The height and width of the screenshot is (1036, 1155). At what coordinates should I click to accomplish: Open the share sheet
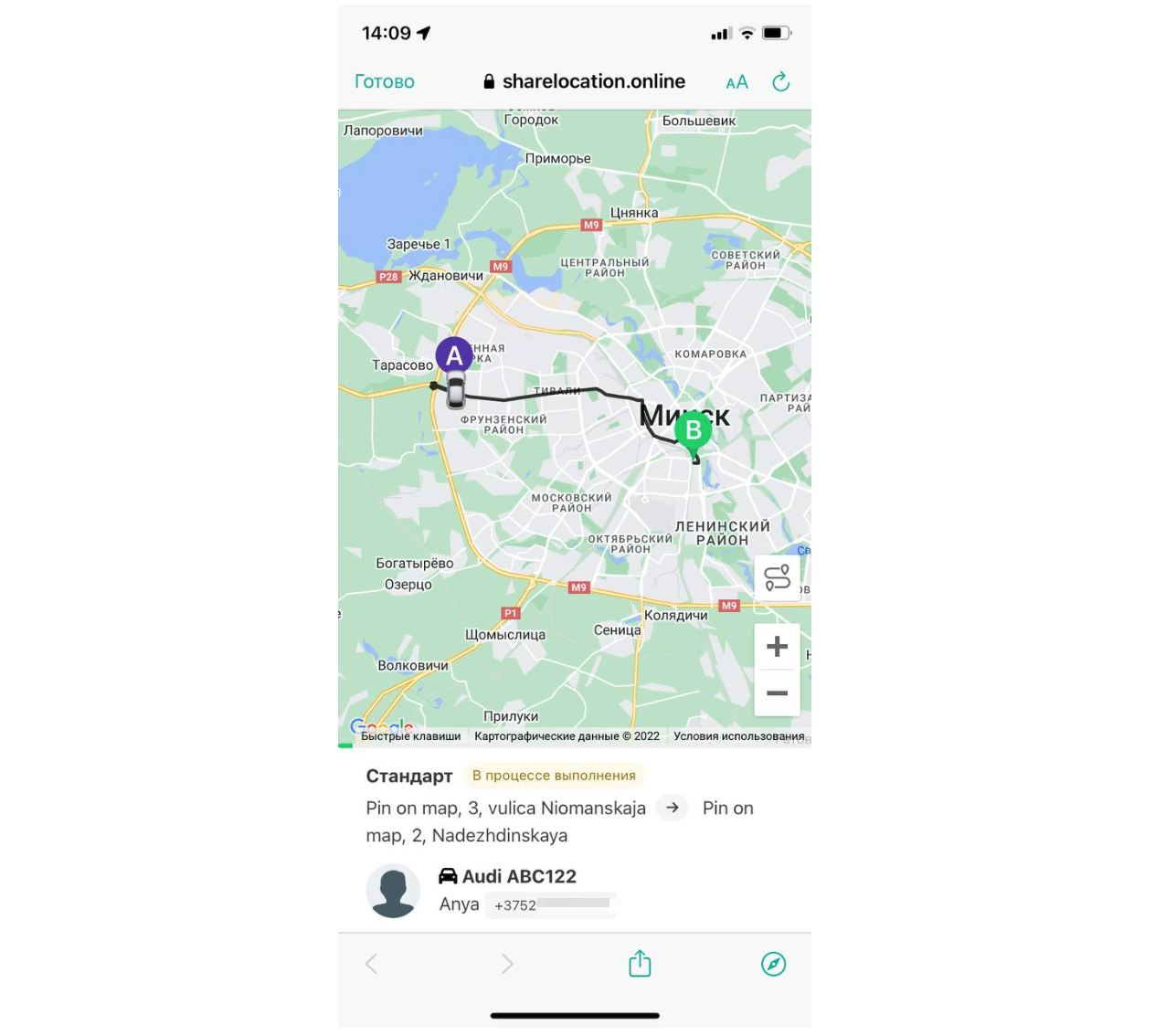(x=640, y=964)
